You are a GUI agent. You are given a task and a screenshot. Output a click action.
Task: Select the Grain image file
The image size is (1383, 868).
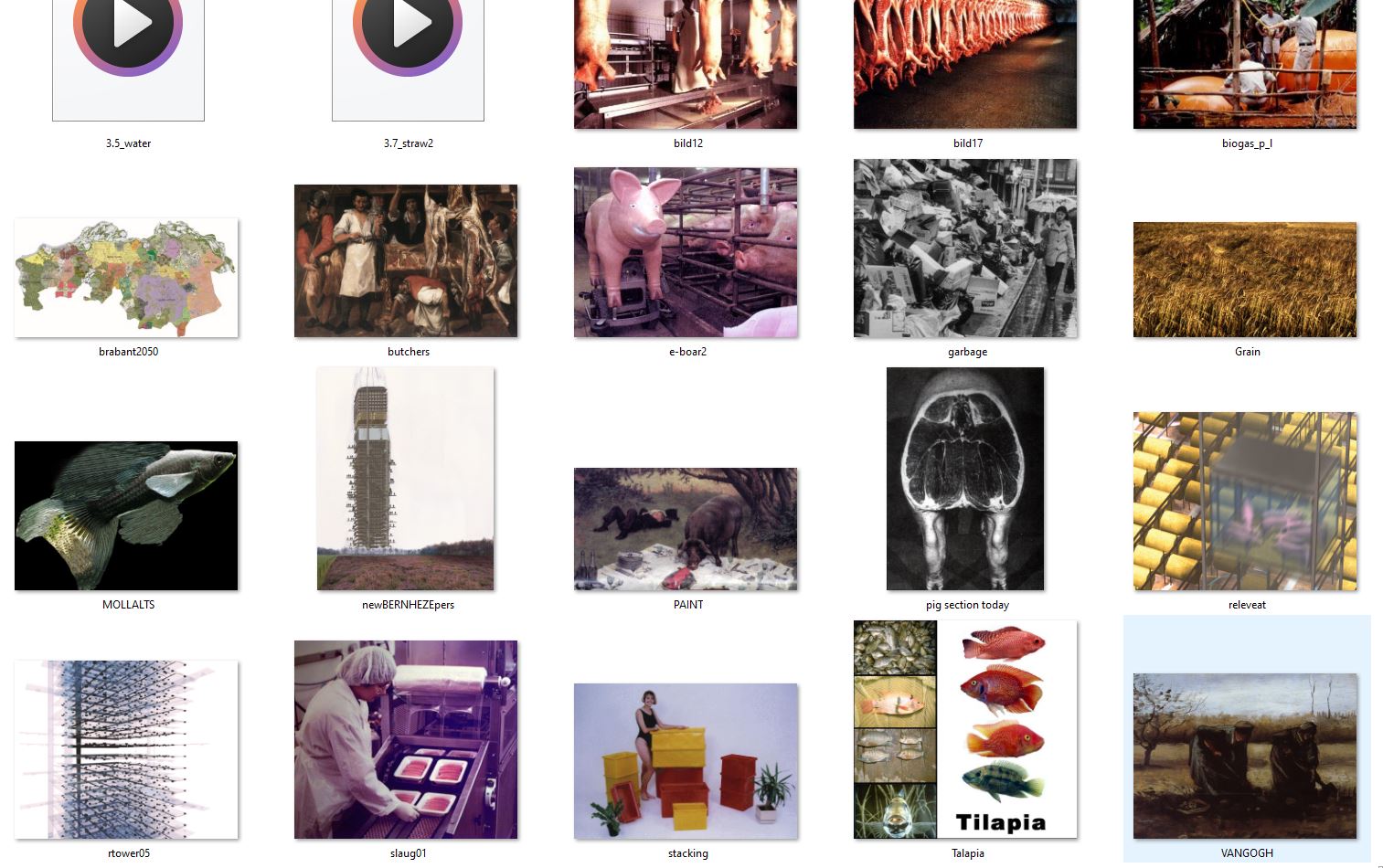coord(1245,280)
